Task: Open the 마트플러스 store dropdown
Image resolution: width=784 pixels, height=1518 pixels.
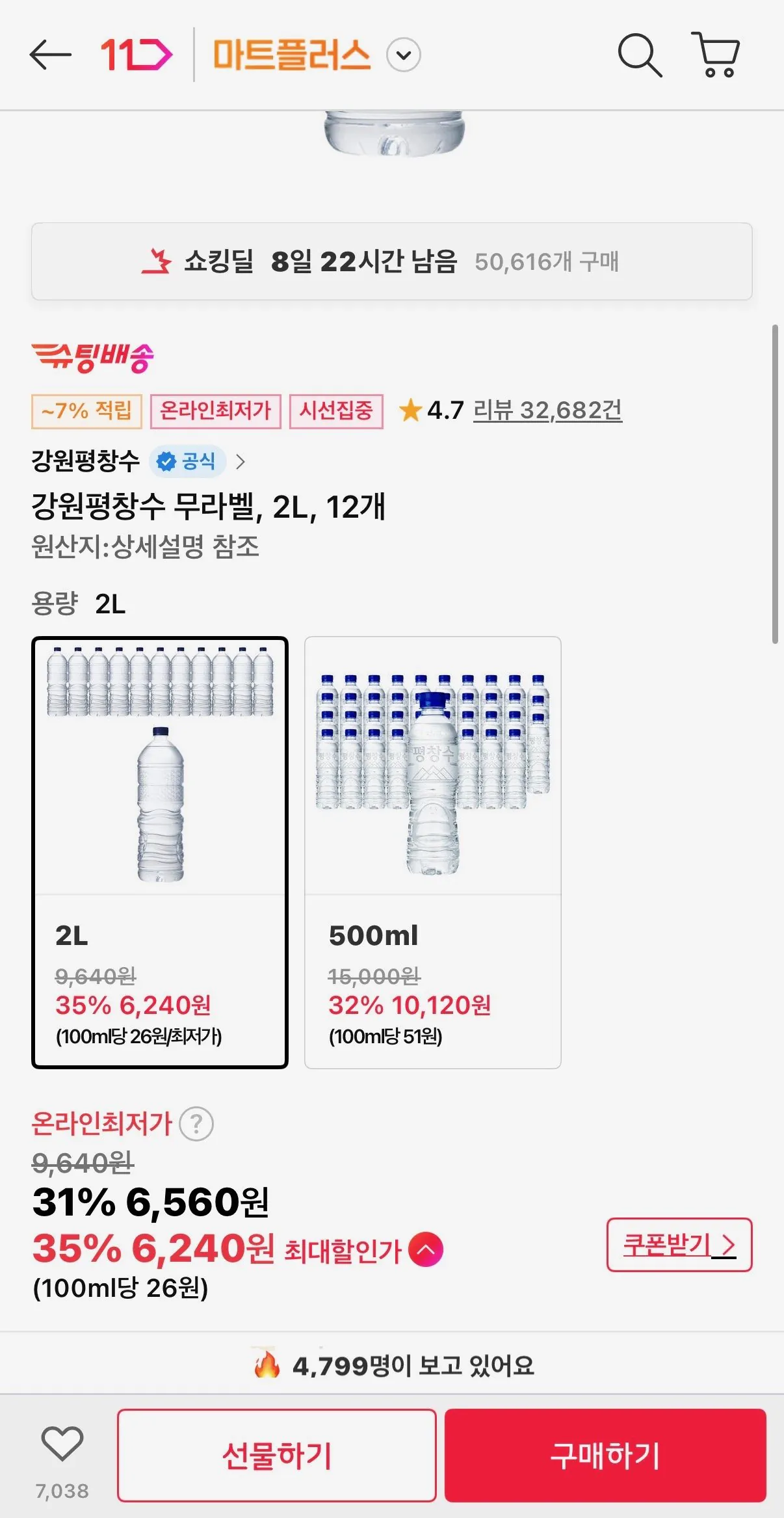Action: [x=403, y=55]
